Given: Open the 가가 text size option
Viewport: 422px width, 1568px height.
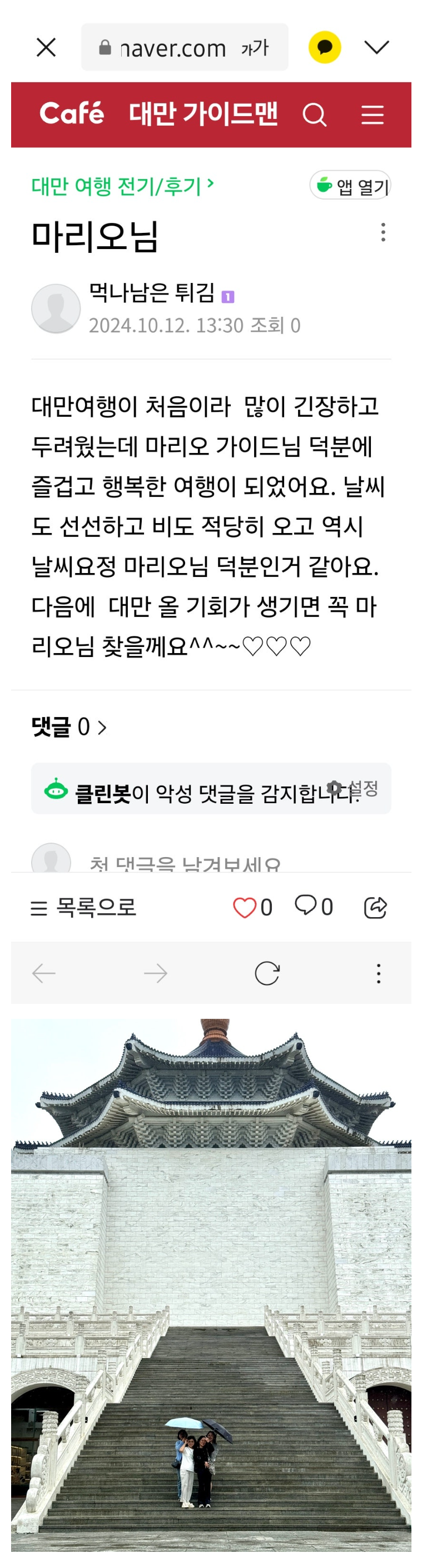Looking at the screenshot, I should (255, 48).
